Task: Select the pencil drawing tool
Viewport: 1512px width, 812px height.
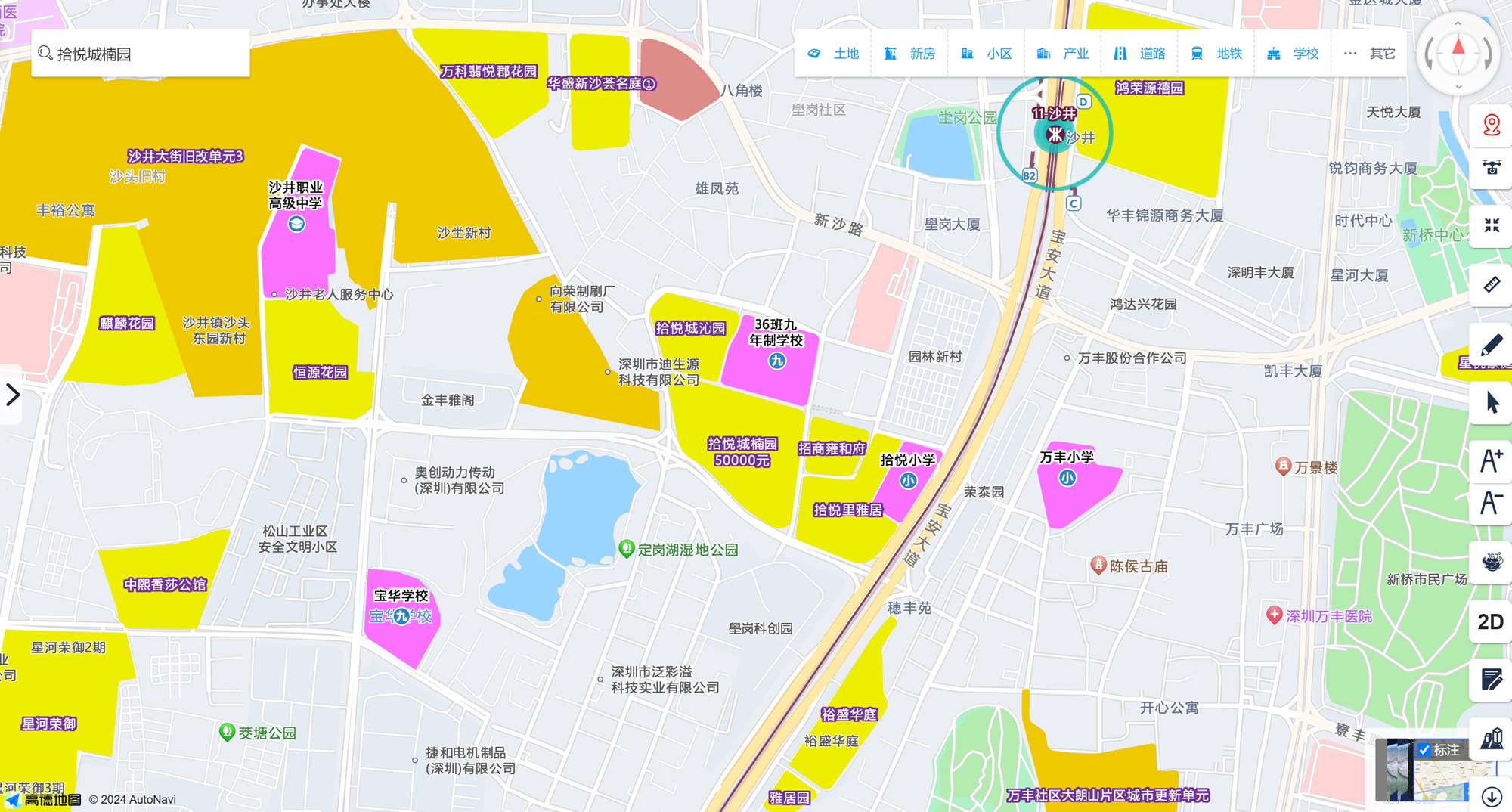Action: 1492,346
